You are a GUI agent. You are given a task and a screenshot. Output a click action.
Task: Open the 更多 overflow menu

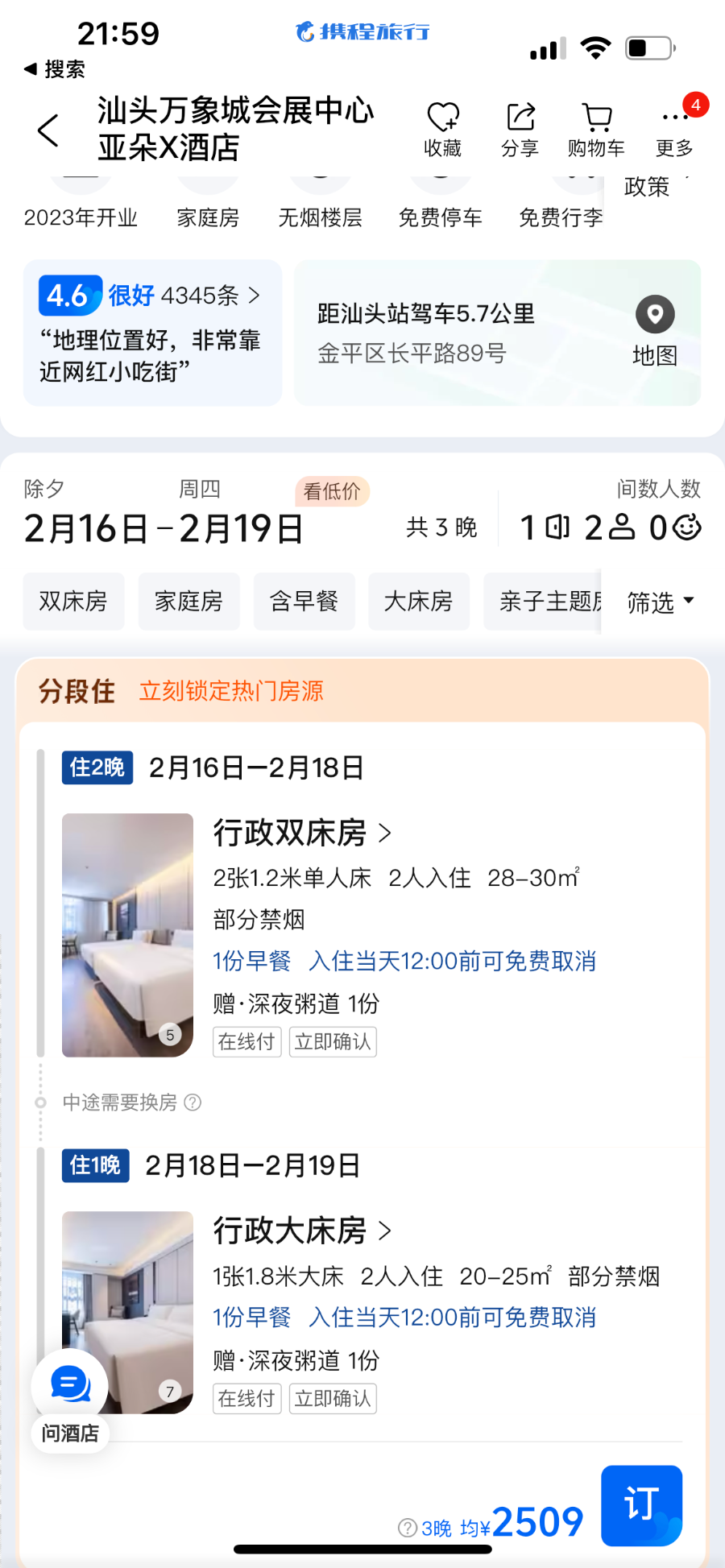click(674, 129)
